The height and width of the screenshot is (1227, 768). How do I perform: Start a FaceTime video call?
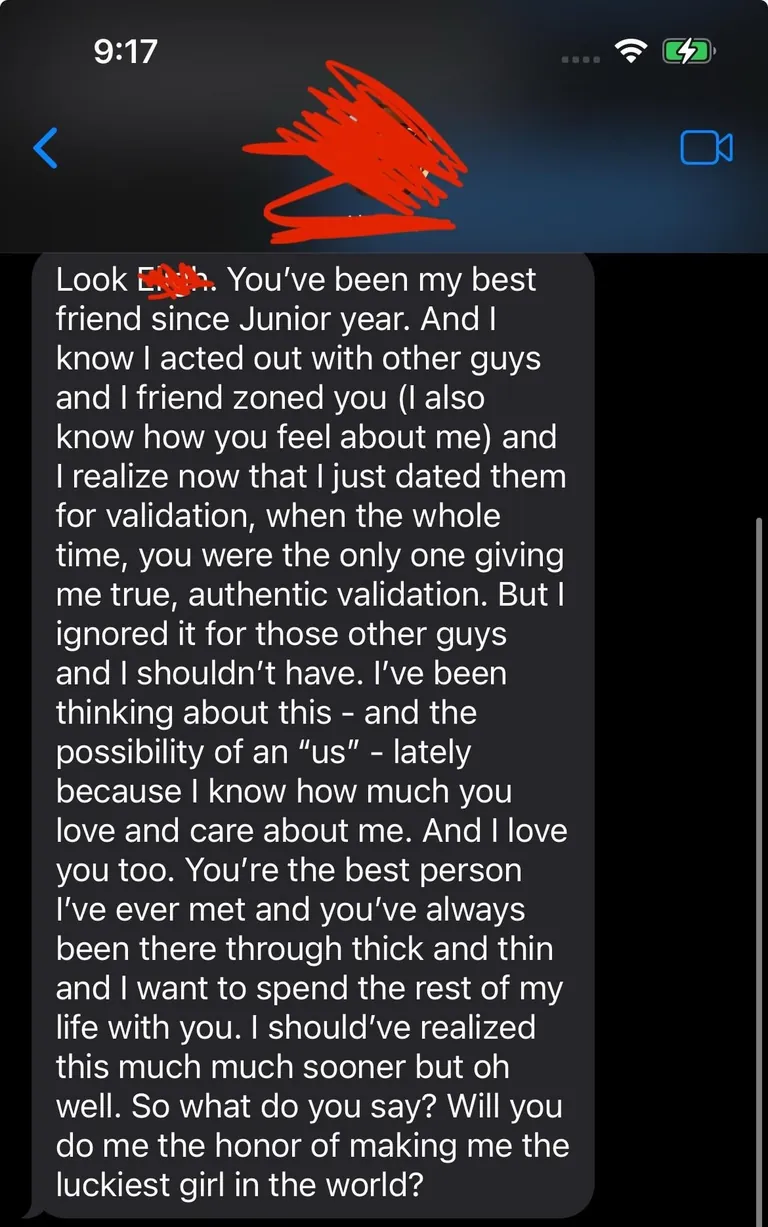click(x=706, y=148)
